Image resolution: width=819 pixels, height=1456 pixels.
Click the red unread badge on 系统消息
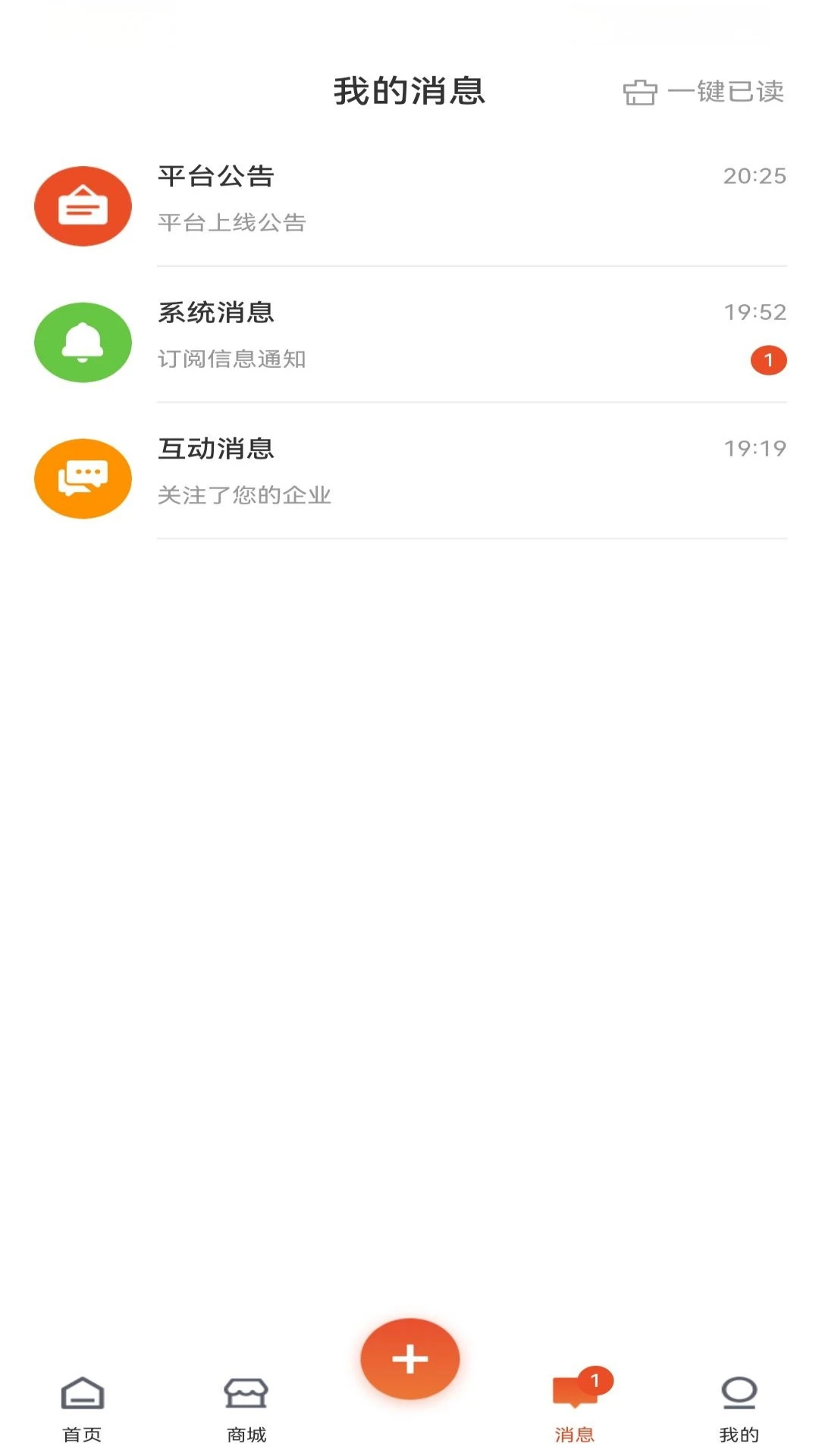pyautogui.click(x=768, y=362)
